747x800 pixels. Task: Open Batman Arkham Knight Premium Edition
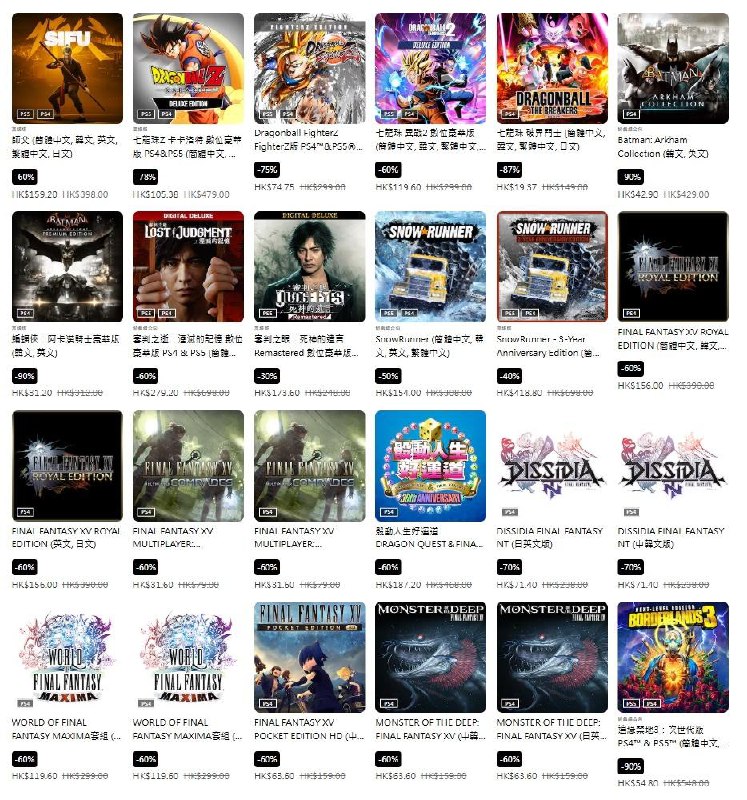67,266
